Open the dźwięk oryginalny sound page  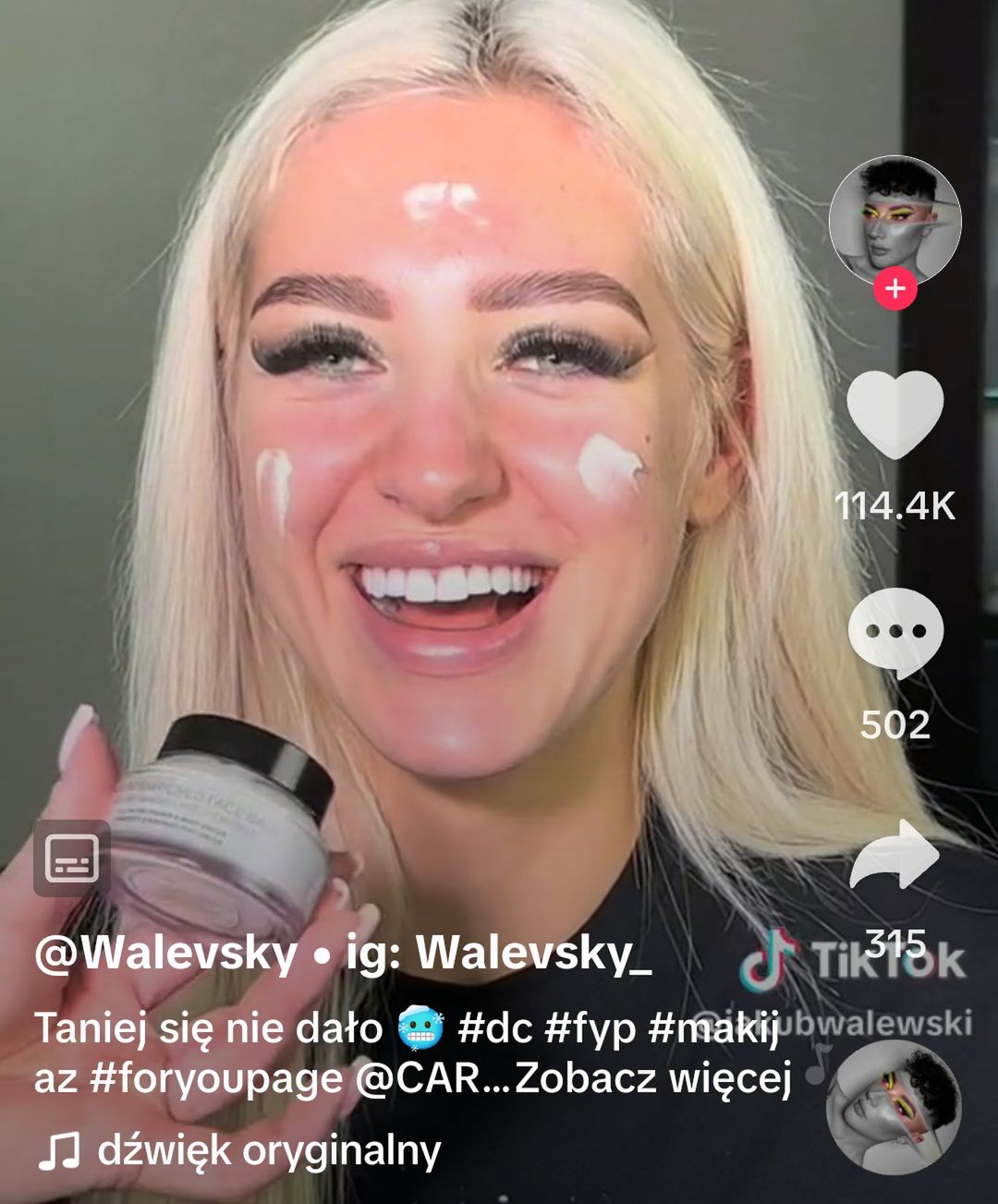point(268,1151)
